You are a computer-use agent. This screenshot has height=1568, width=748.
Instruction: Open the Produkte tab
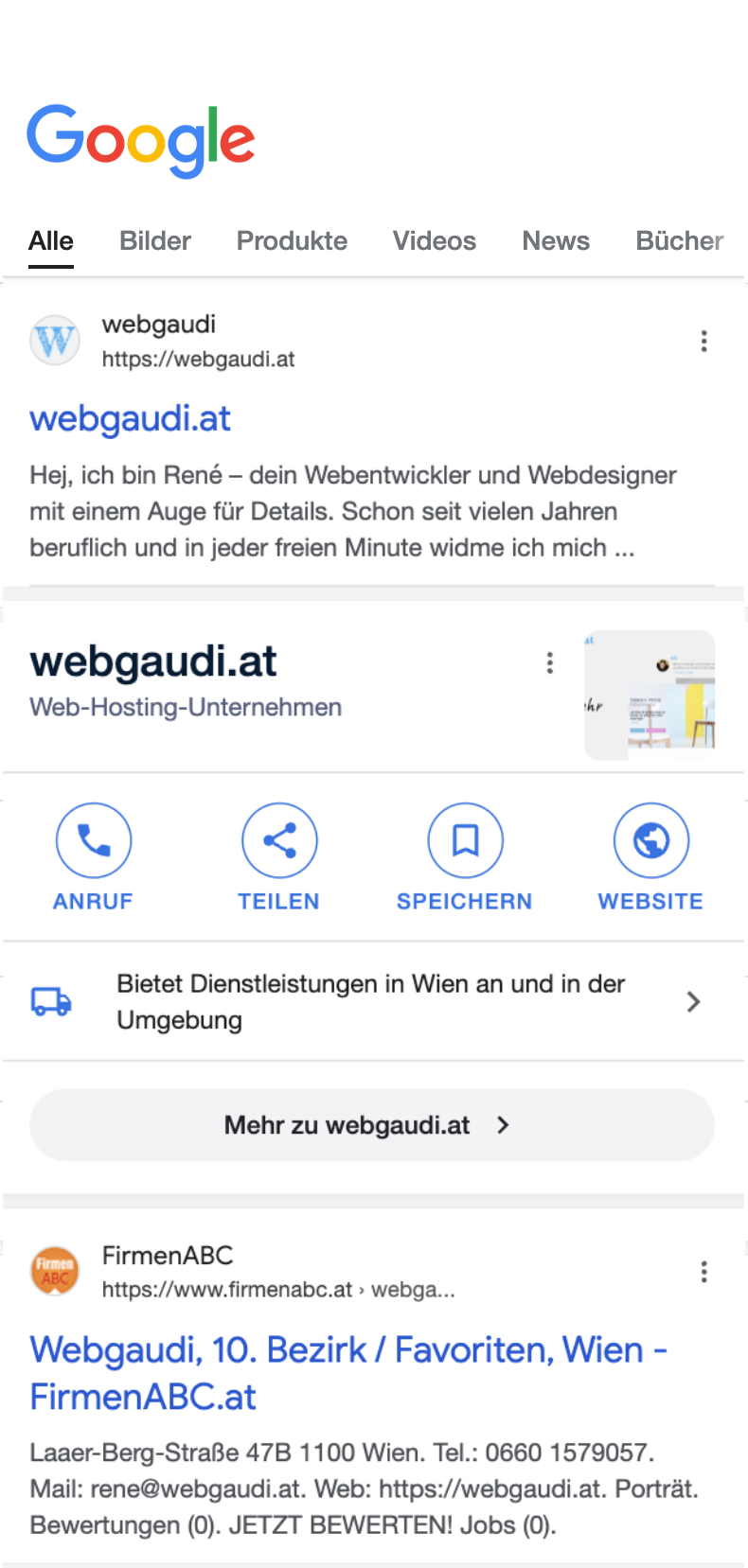(x=292, y=241)
